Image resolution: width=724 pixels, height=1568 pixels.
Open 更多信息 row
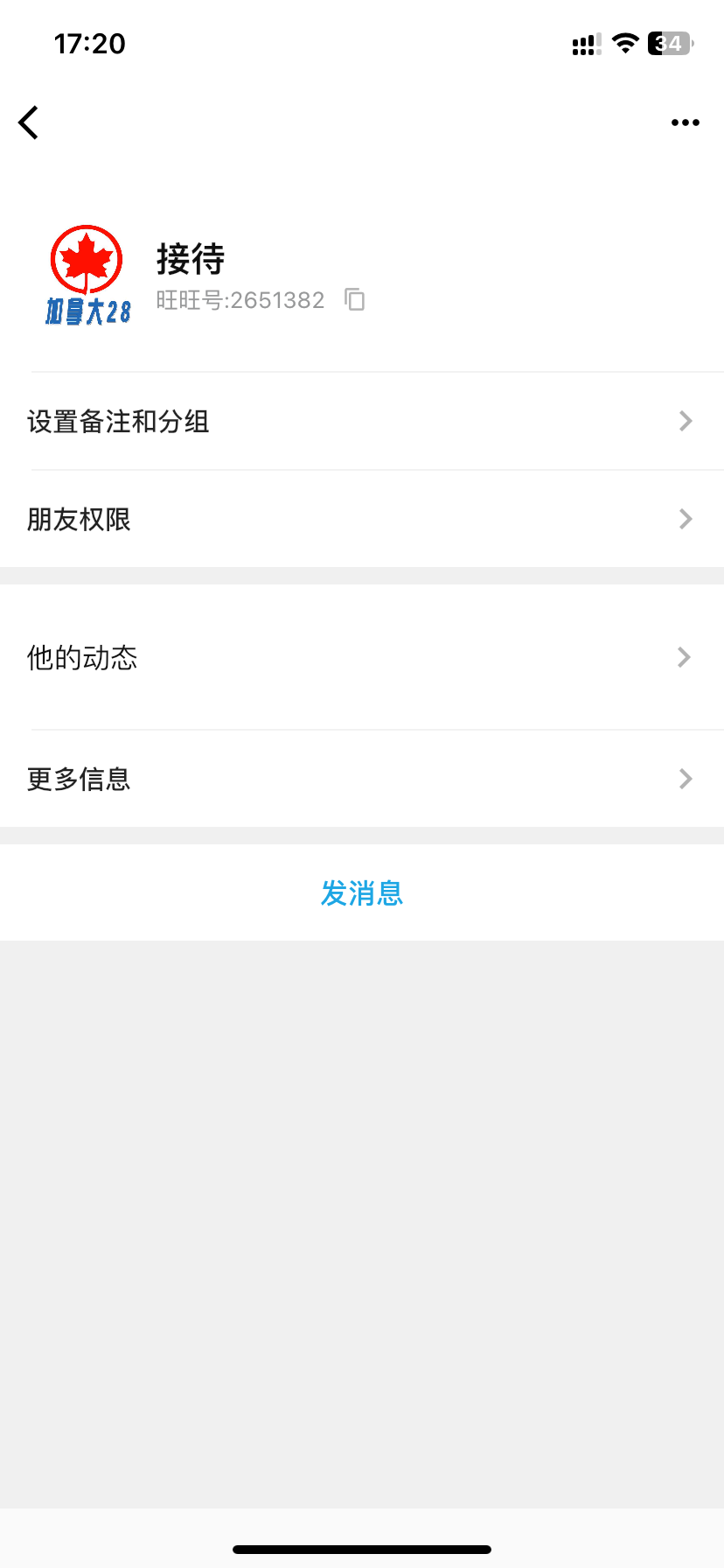click(x=362, y=779)
